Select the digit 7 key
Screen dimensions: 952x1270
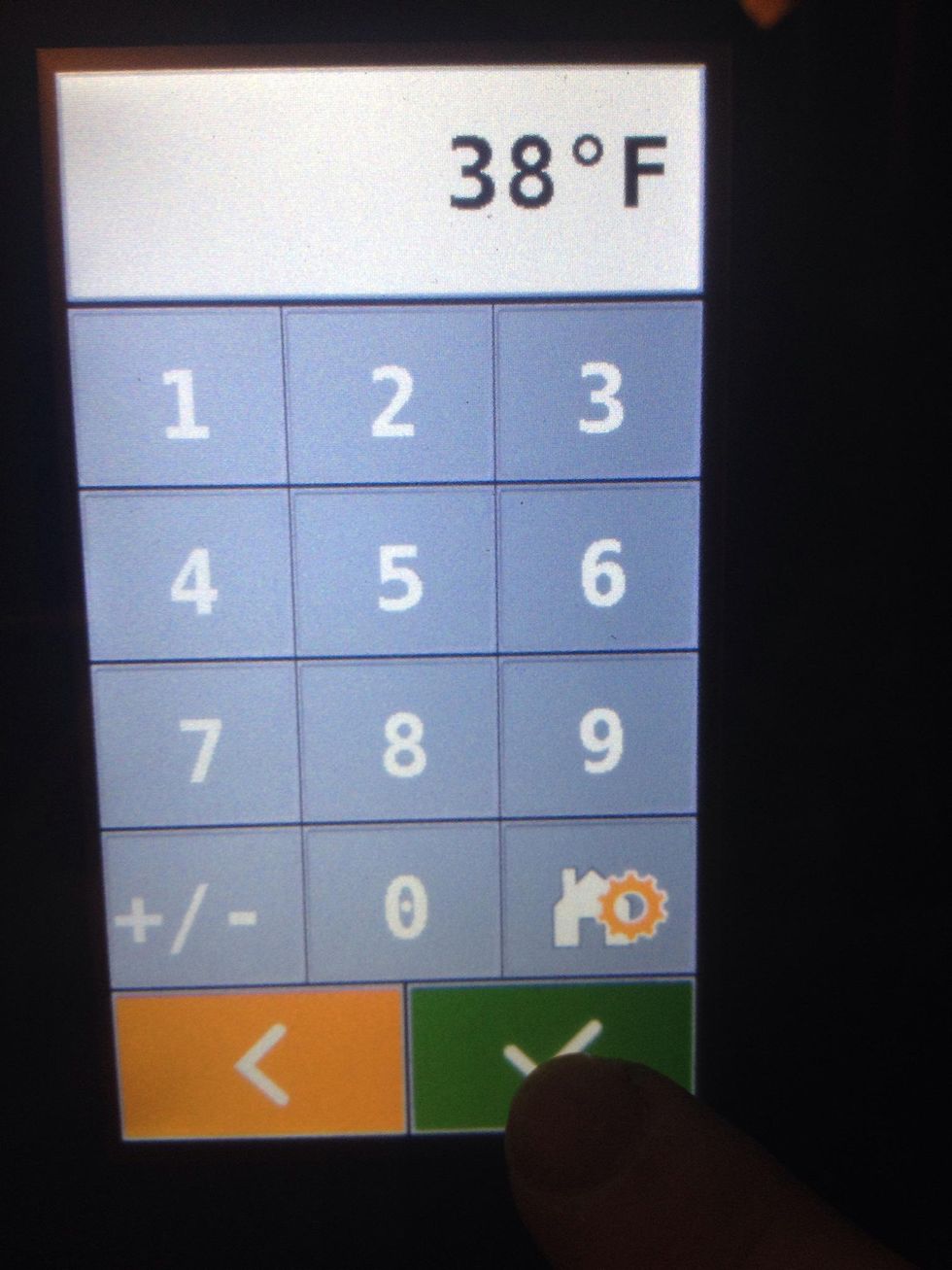tap(197, 748)
